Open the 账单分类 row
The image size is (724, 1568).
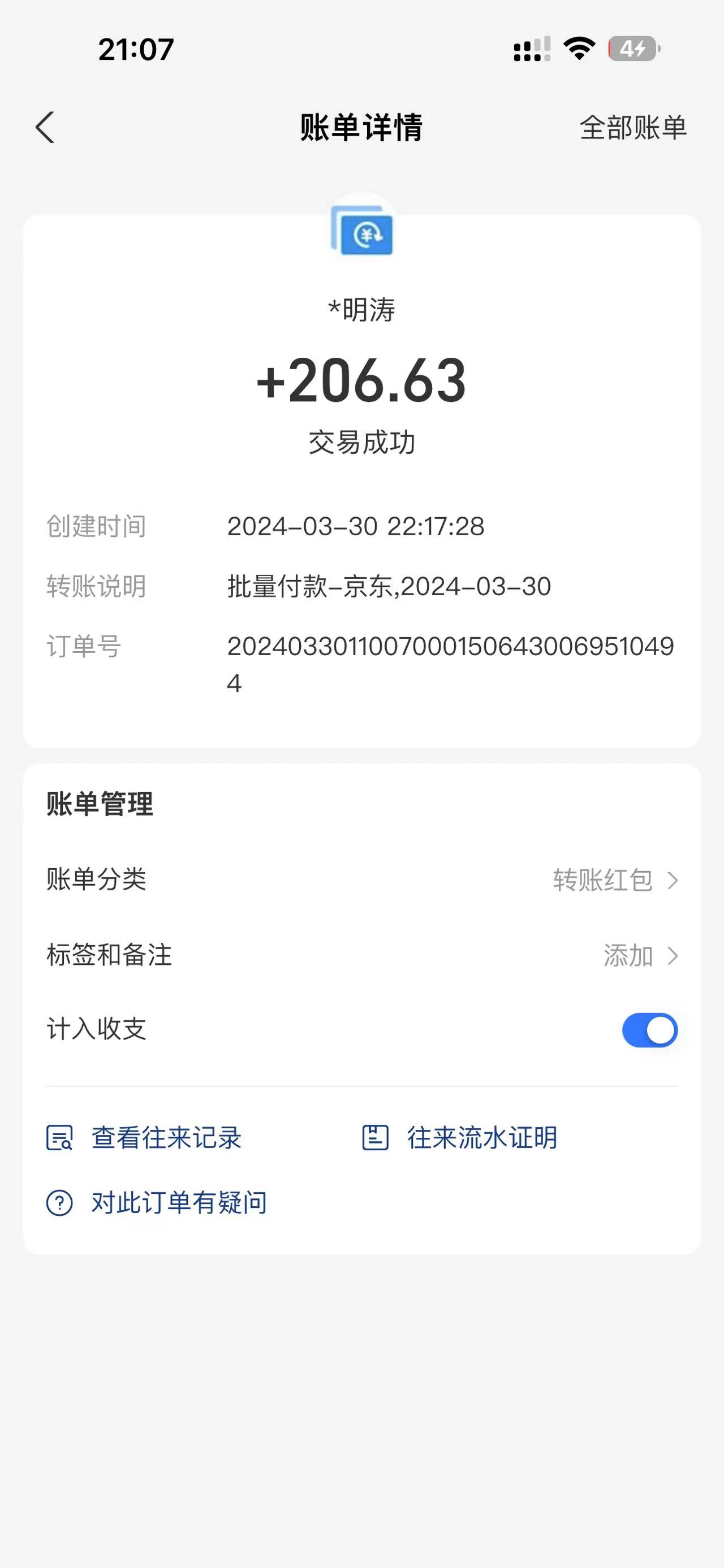coord(361,880)
